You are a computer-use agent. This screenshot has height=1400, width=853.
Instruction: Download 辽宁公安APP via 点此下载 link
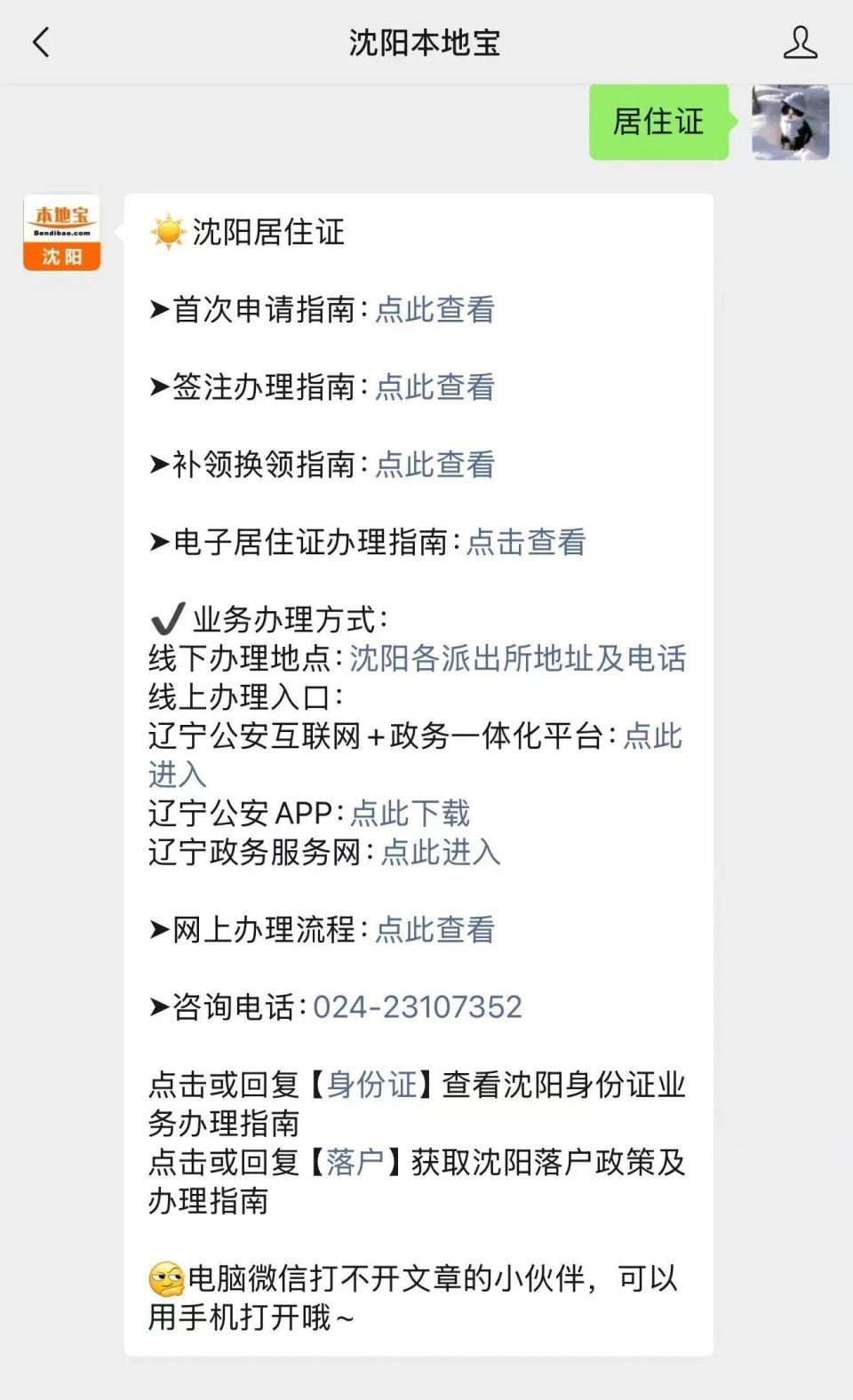click(412, 815)
